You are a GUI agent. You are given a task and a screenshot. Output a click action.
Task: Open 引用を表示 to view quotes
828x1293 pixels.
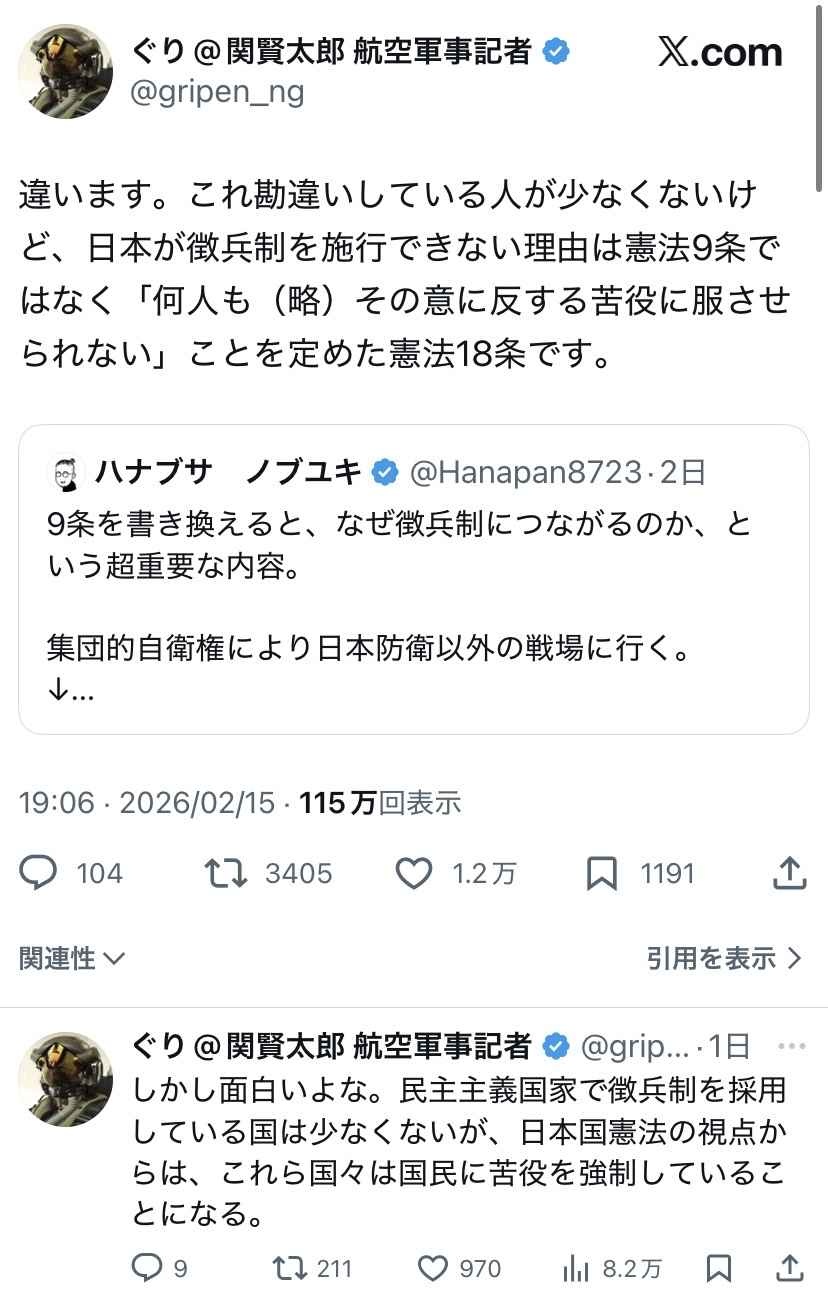pos(724,958)
